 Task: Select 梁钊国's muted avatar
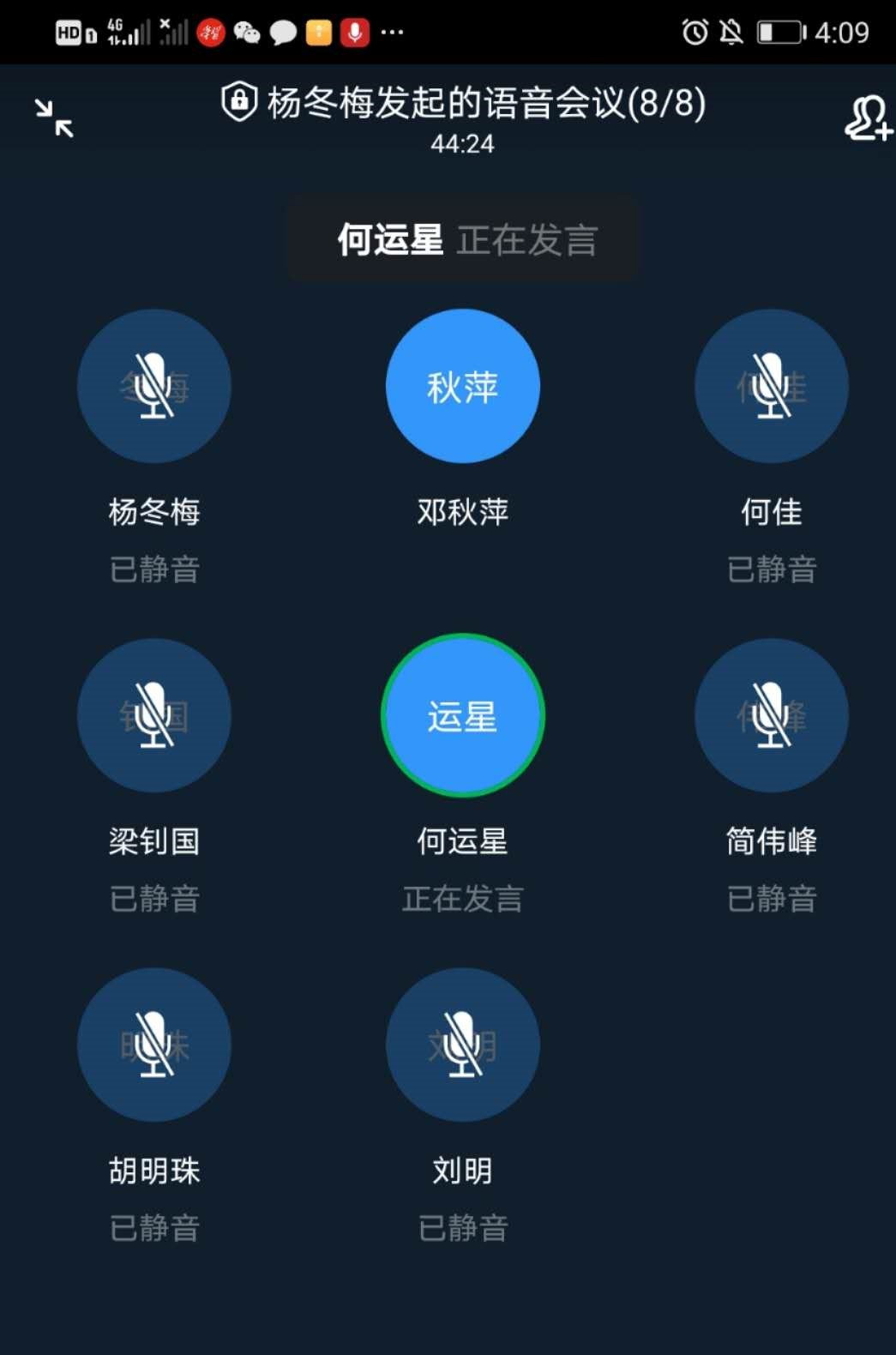(154, 716)
